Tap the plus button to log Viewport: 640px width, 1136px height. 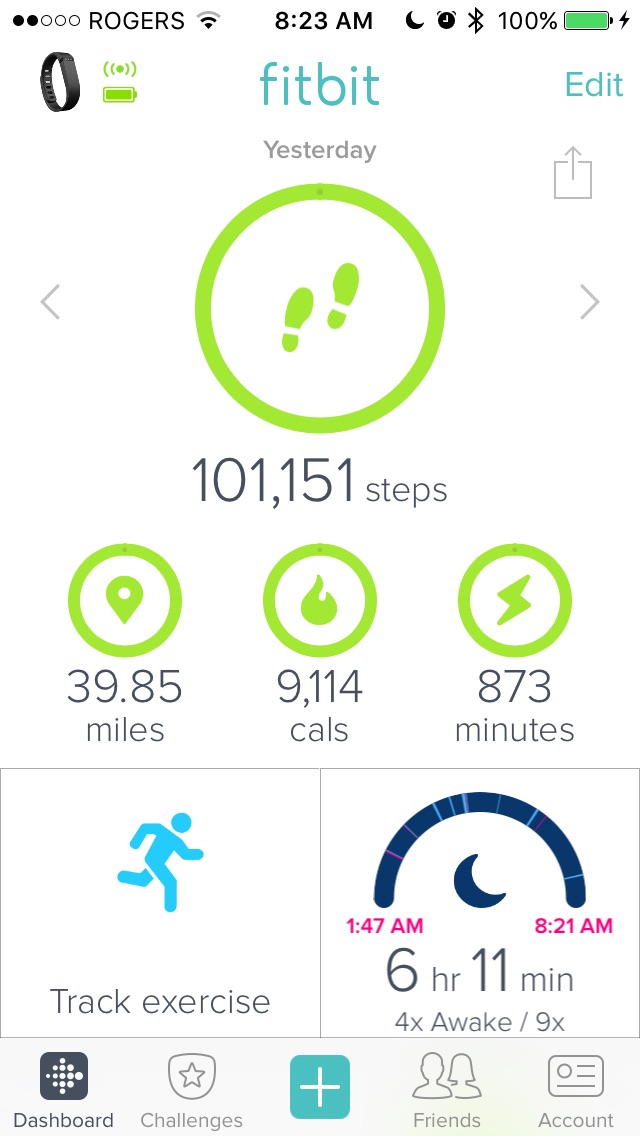(x=320, y=1086)
